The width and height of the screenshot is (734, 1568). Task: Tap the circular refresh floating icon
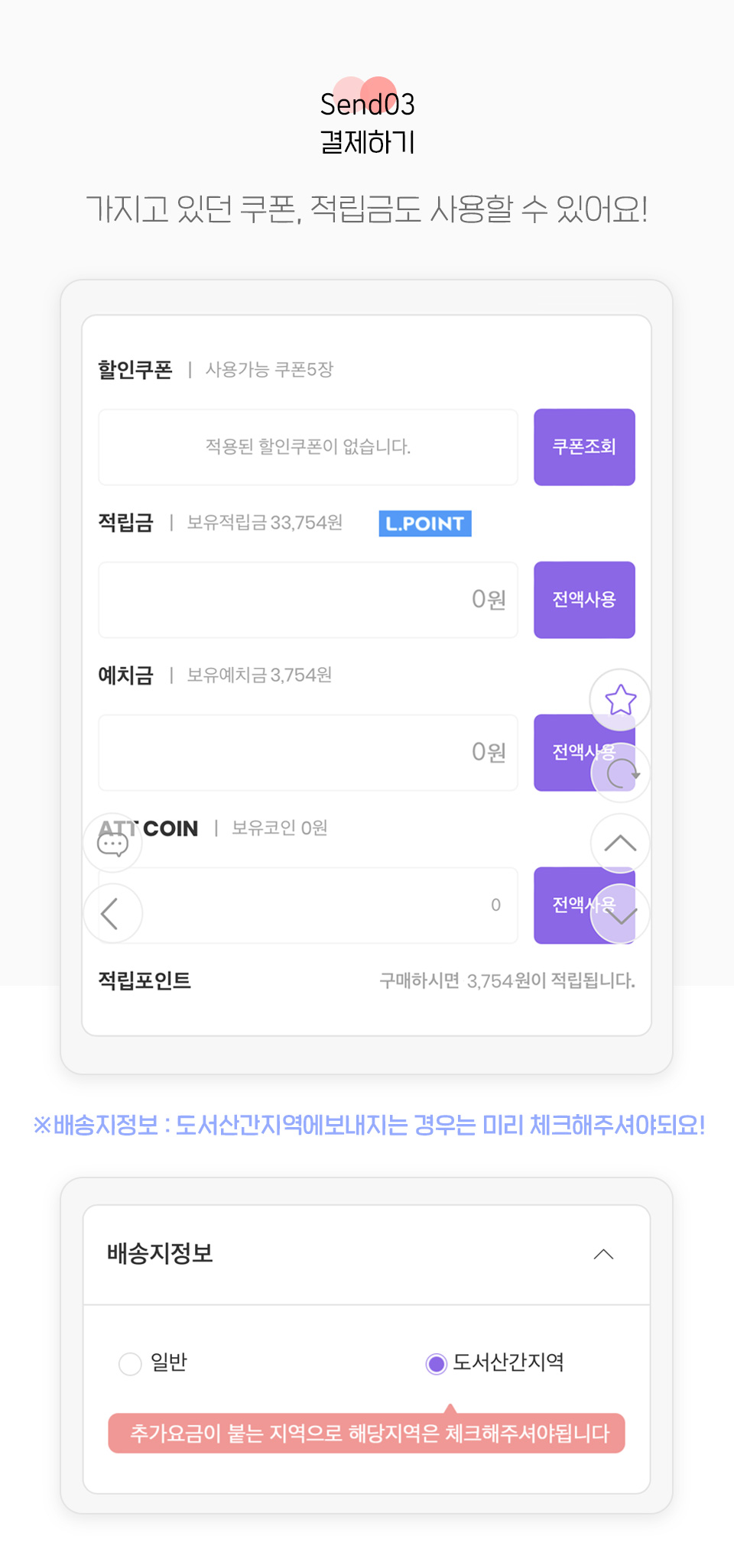620,773
